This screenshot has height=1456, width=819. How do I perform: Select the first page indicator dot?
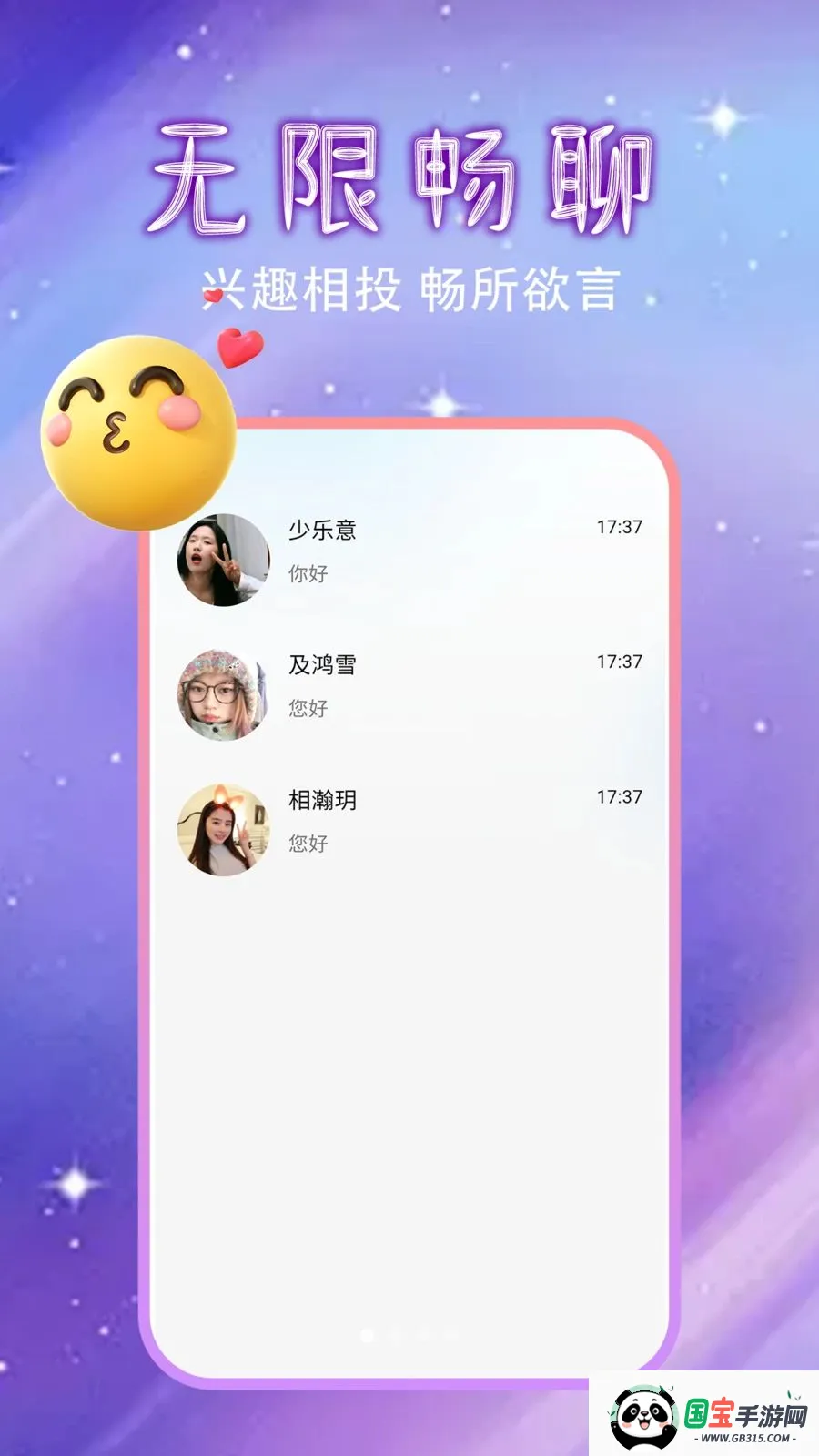(368, 1336)
